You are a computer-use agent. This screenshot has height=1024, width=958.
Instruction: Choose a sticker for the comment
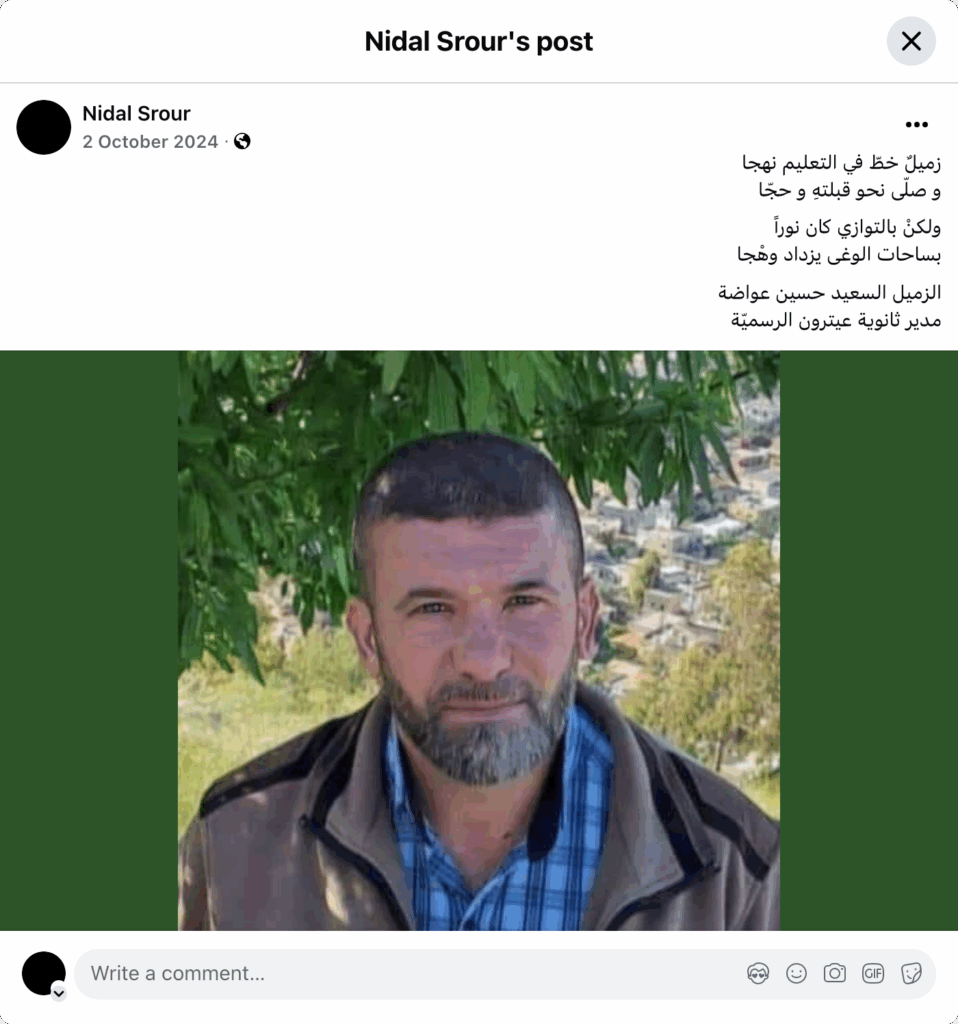pos(911,973)
